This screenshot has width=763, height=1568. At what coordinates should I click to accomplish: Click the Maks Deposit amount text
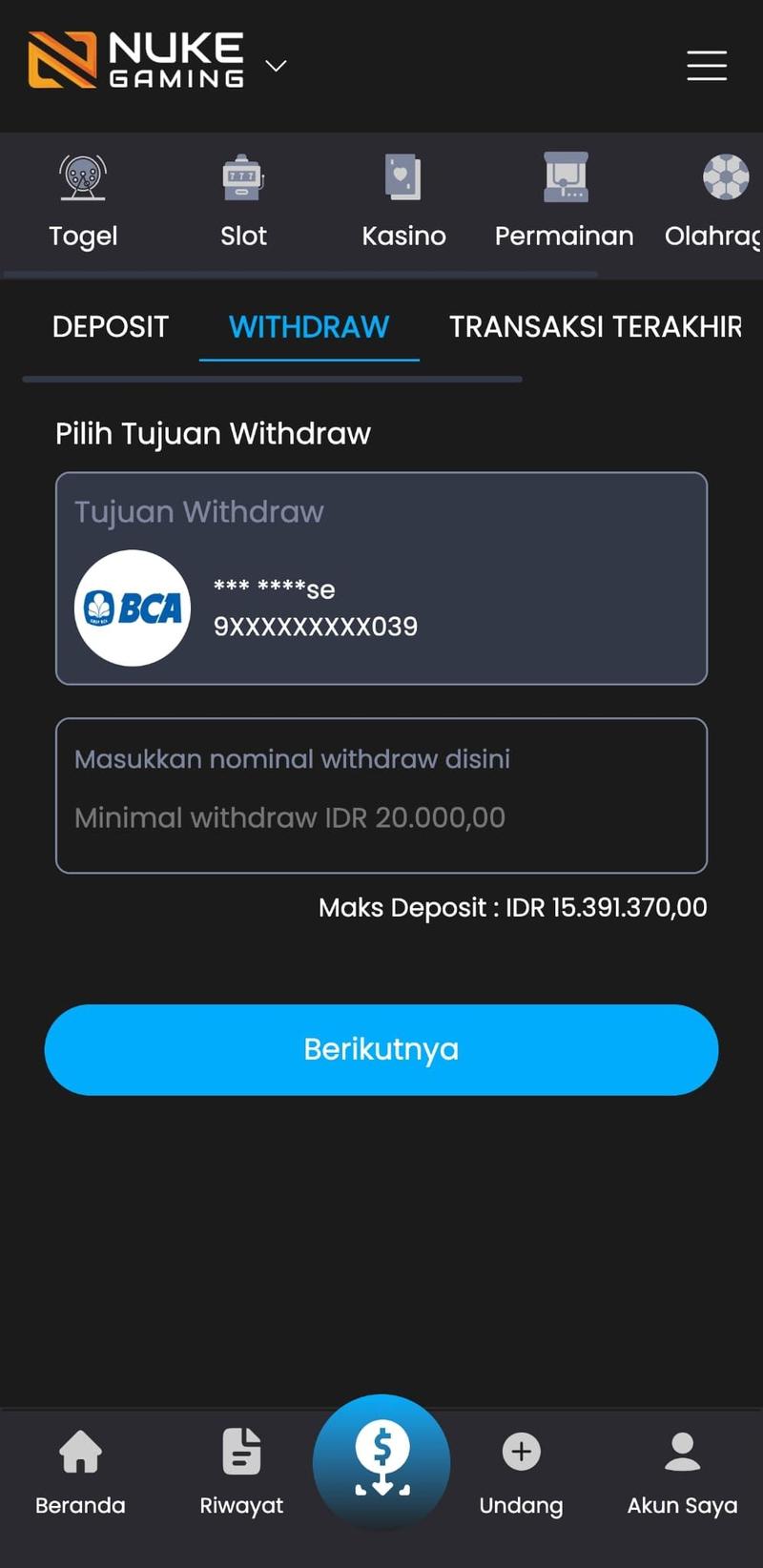[512, 907]
